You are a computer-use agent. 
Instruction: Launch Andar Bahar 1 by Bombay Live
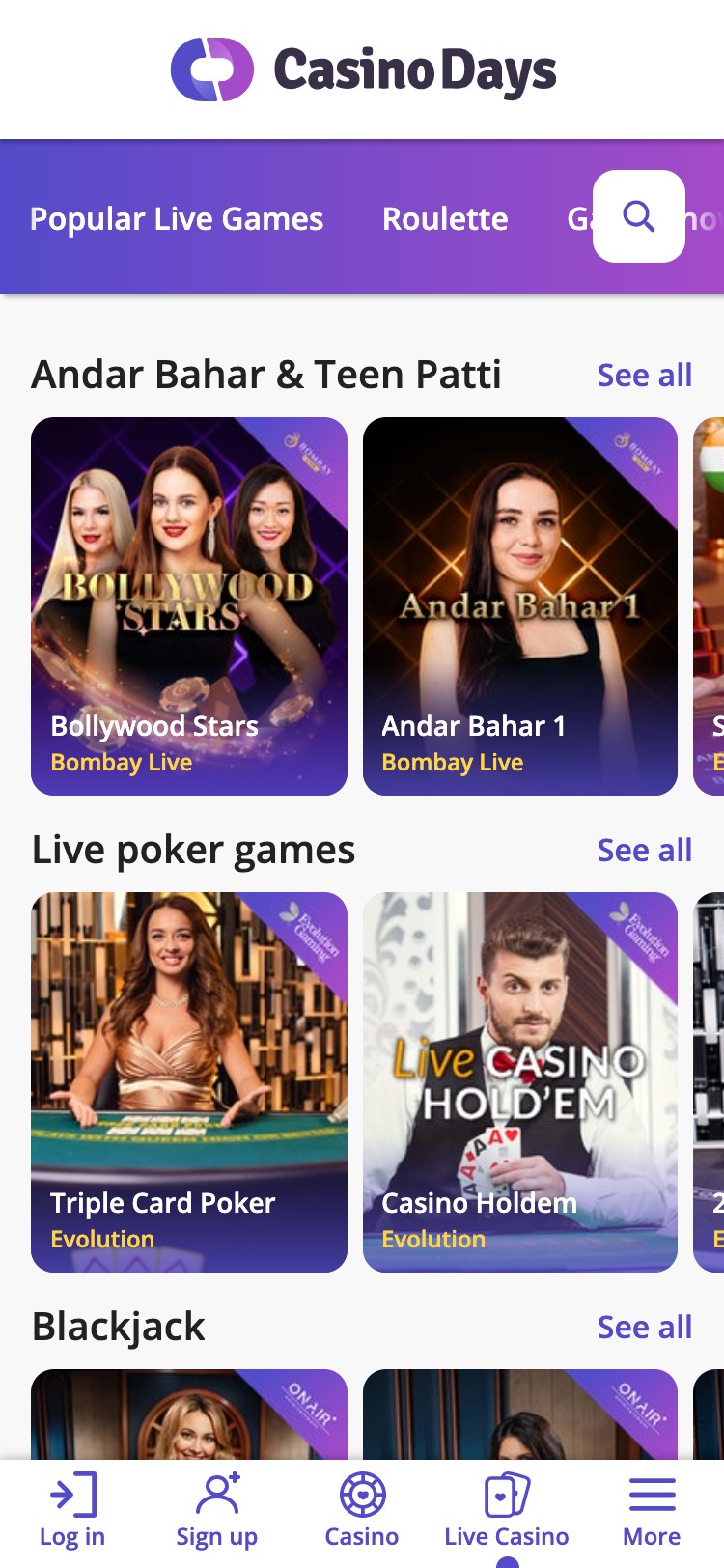pyautogui.click(x=519, y=605)
